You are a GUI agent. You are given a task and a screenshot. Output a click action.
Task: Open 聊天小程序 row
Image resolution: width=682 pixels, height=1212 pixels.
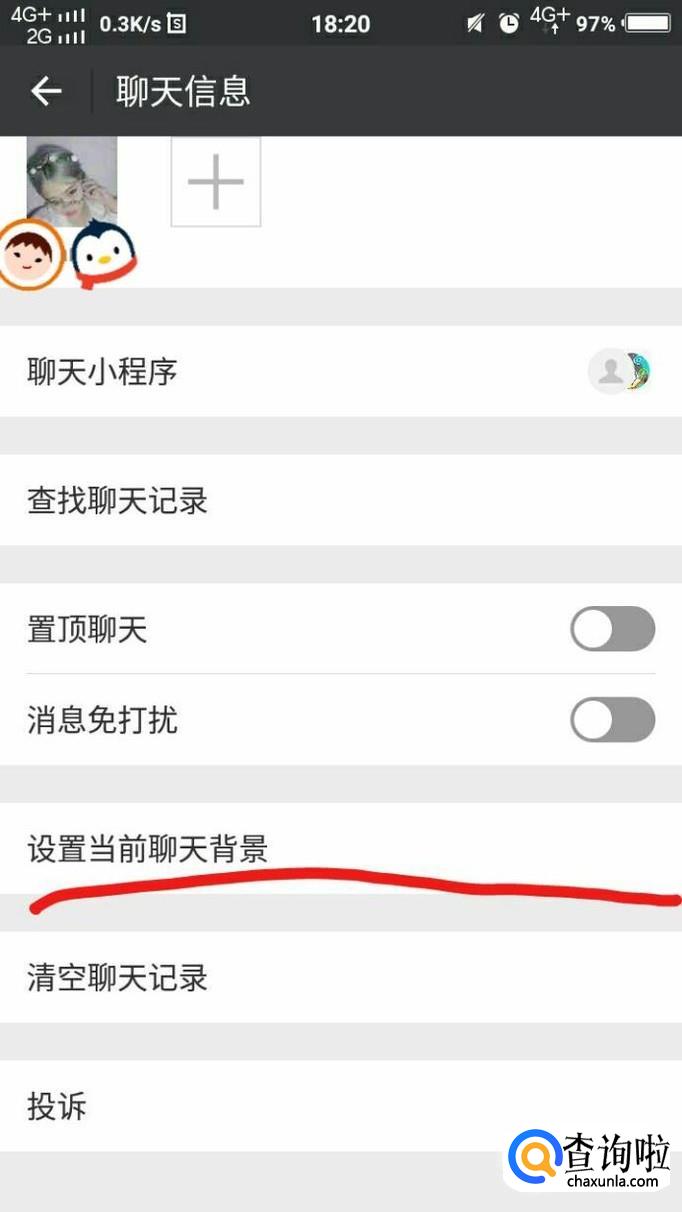point(340,372)
